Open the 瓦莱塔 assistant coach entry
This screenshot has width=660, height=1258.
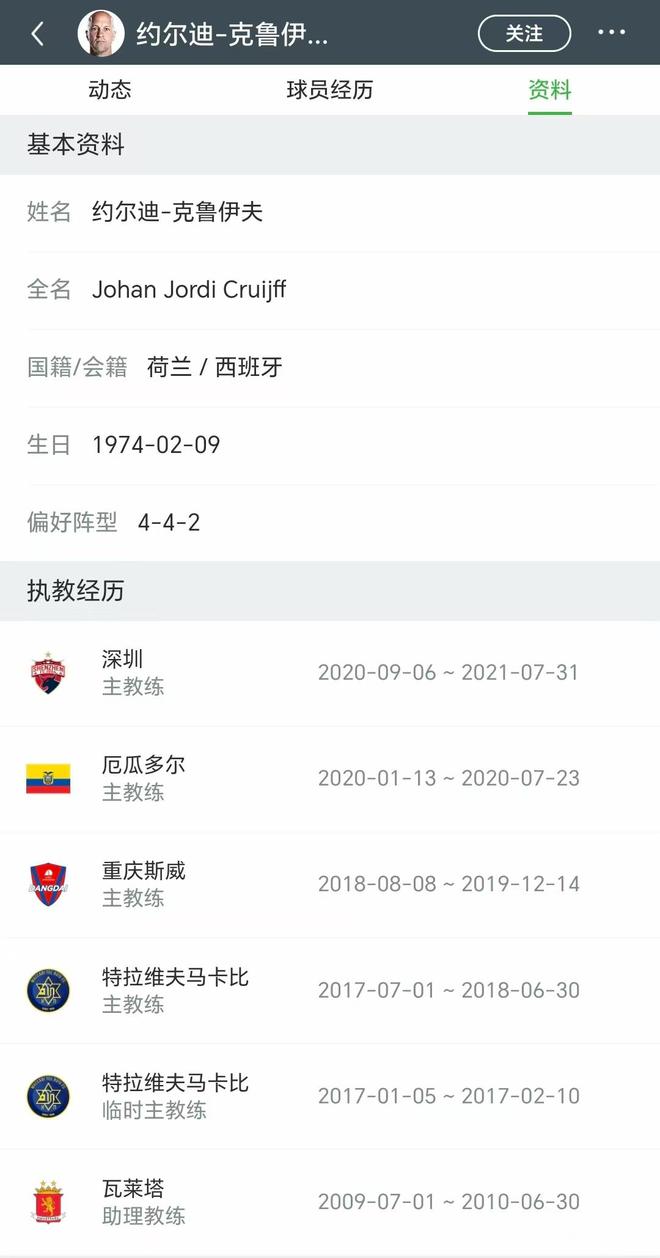[330, 1202]
